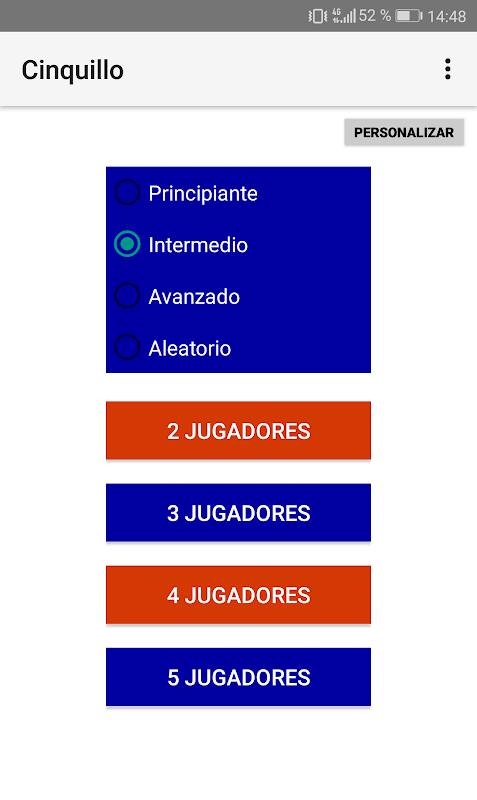477x800 pixels.
Task: Begin a 4 JUGADORES match
Action: [x=238, y=595]
